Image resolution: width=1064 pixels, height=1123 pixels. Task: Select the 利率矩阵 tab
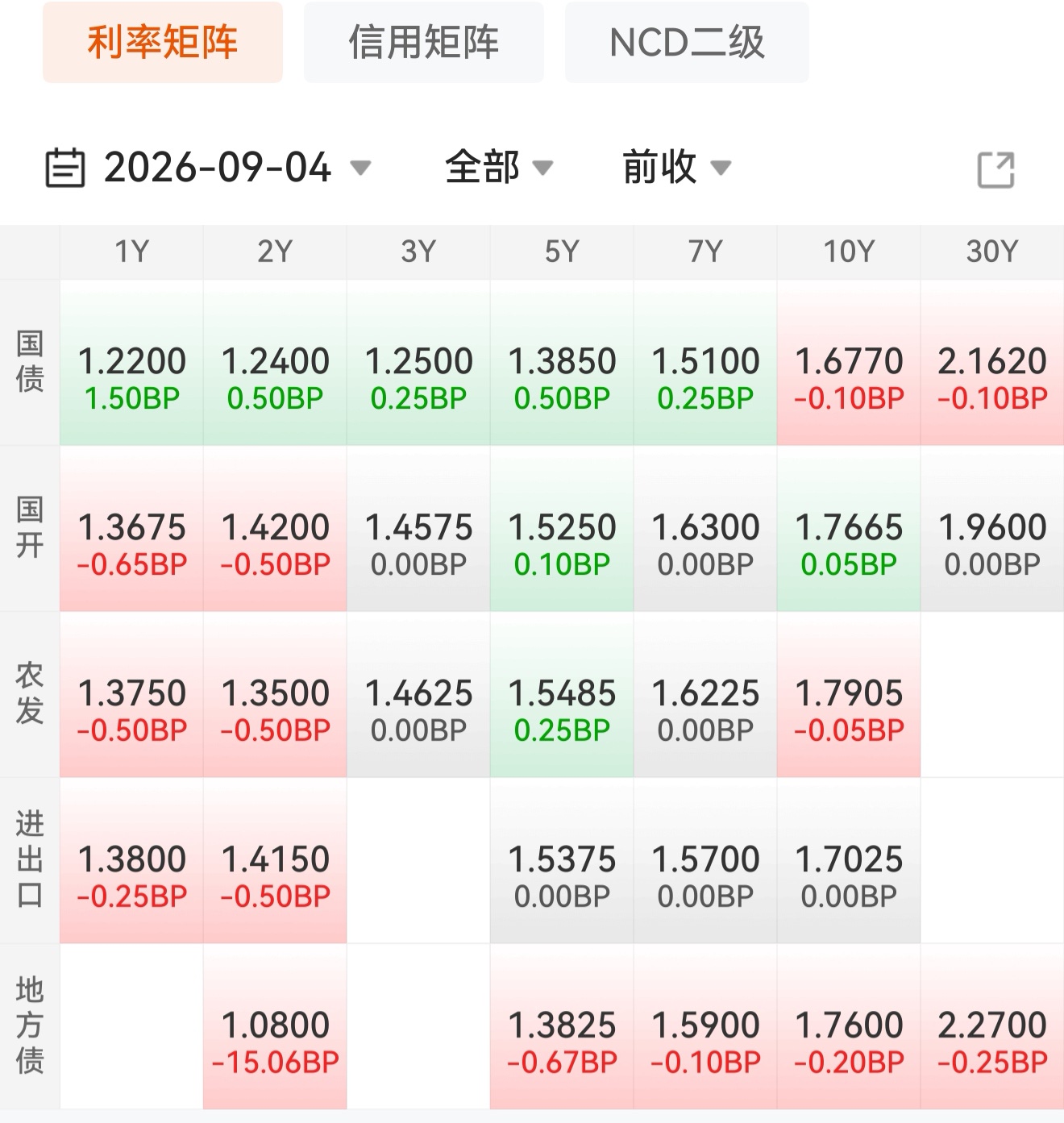(163, 42)
